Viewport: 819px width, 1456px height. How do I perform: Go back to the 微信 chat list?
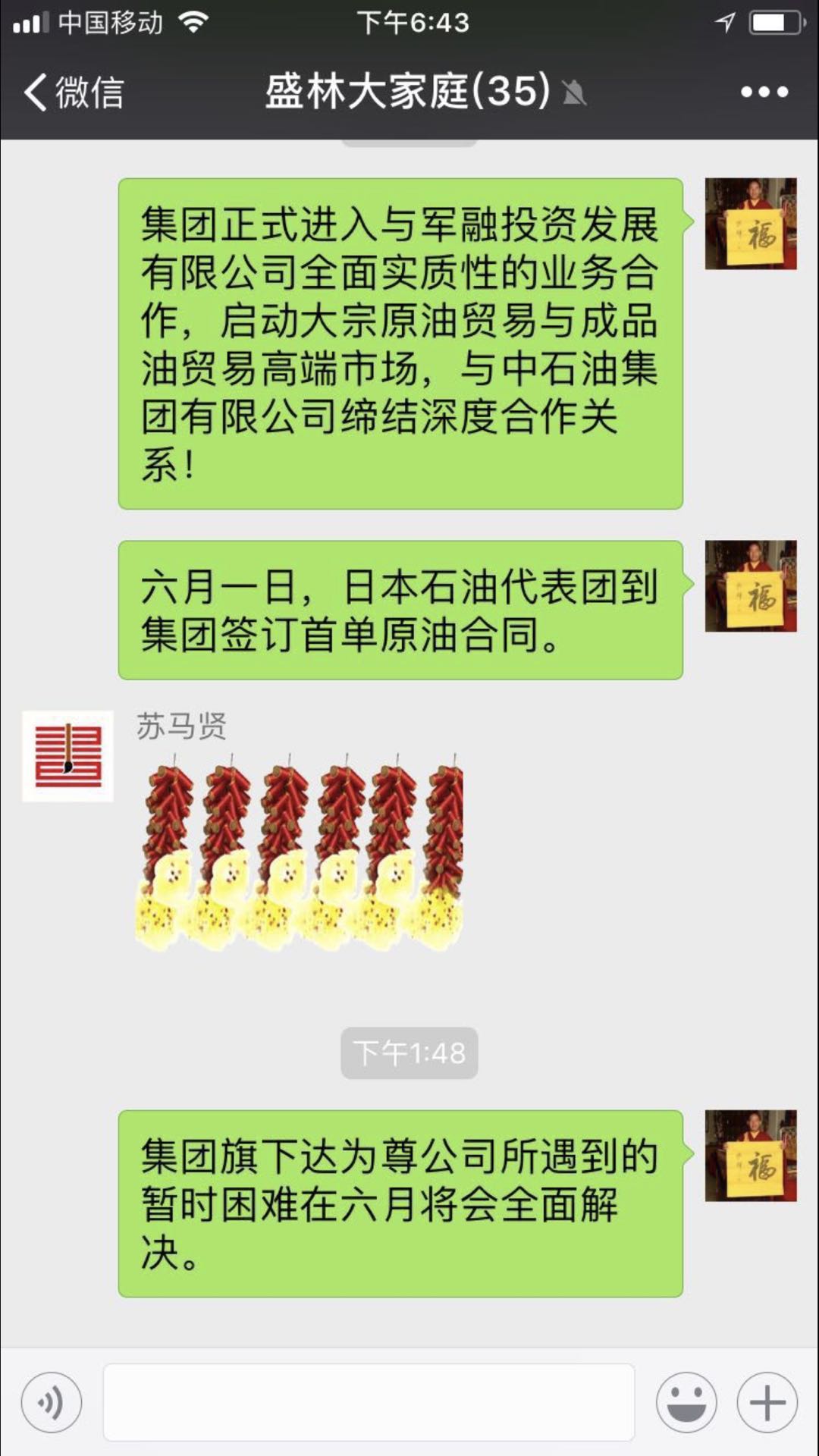coord(74,93)
